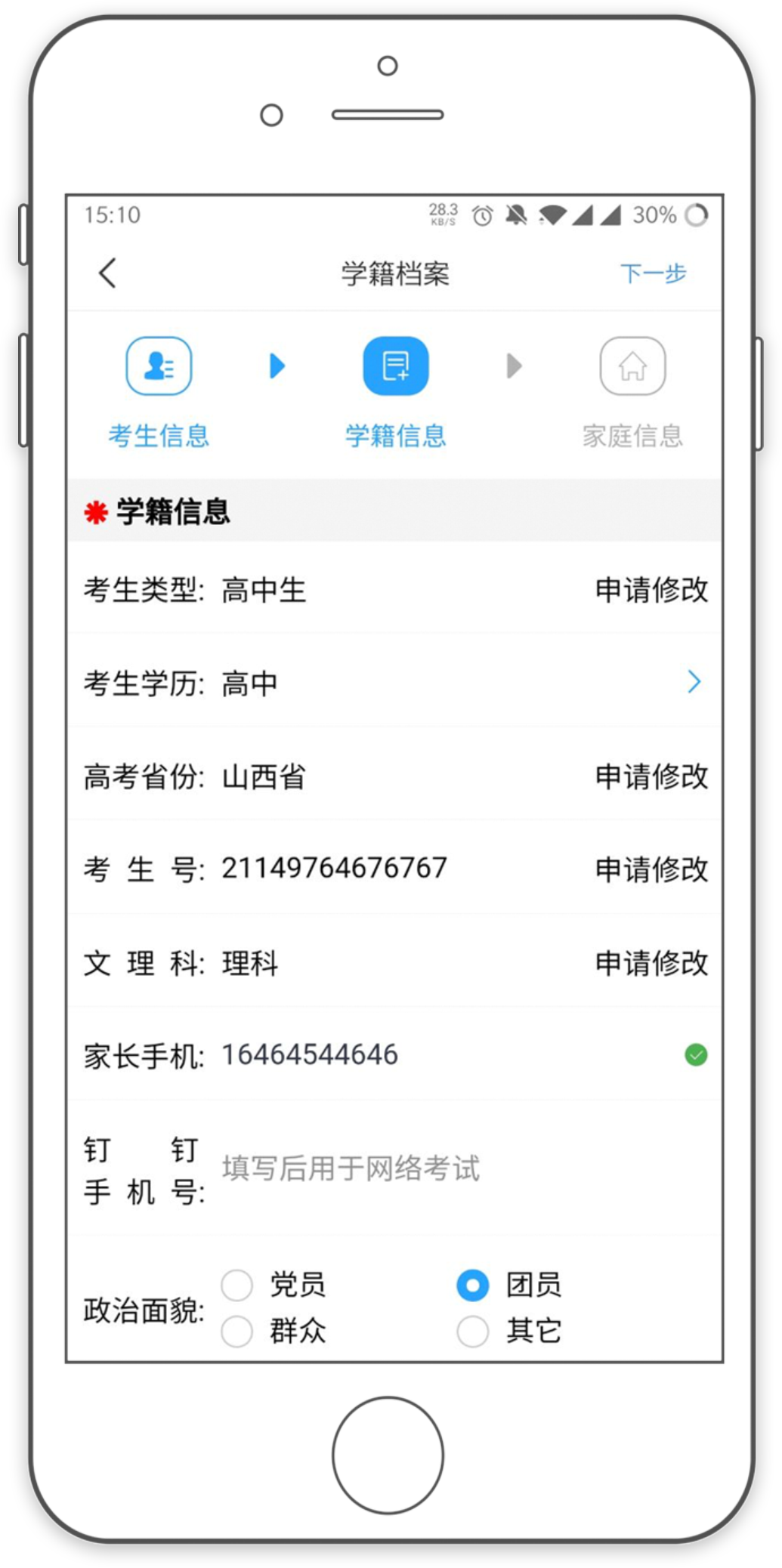This screenshot has height=1568, width=782.
Task: Open 考生学历 selection row
Action: point(694,682)
